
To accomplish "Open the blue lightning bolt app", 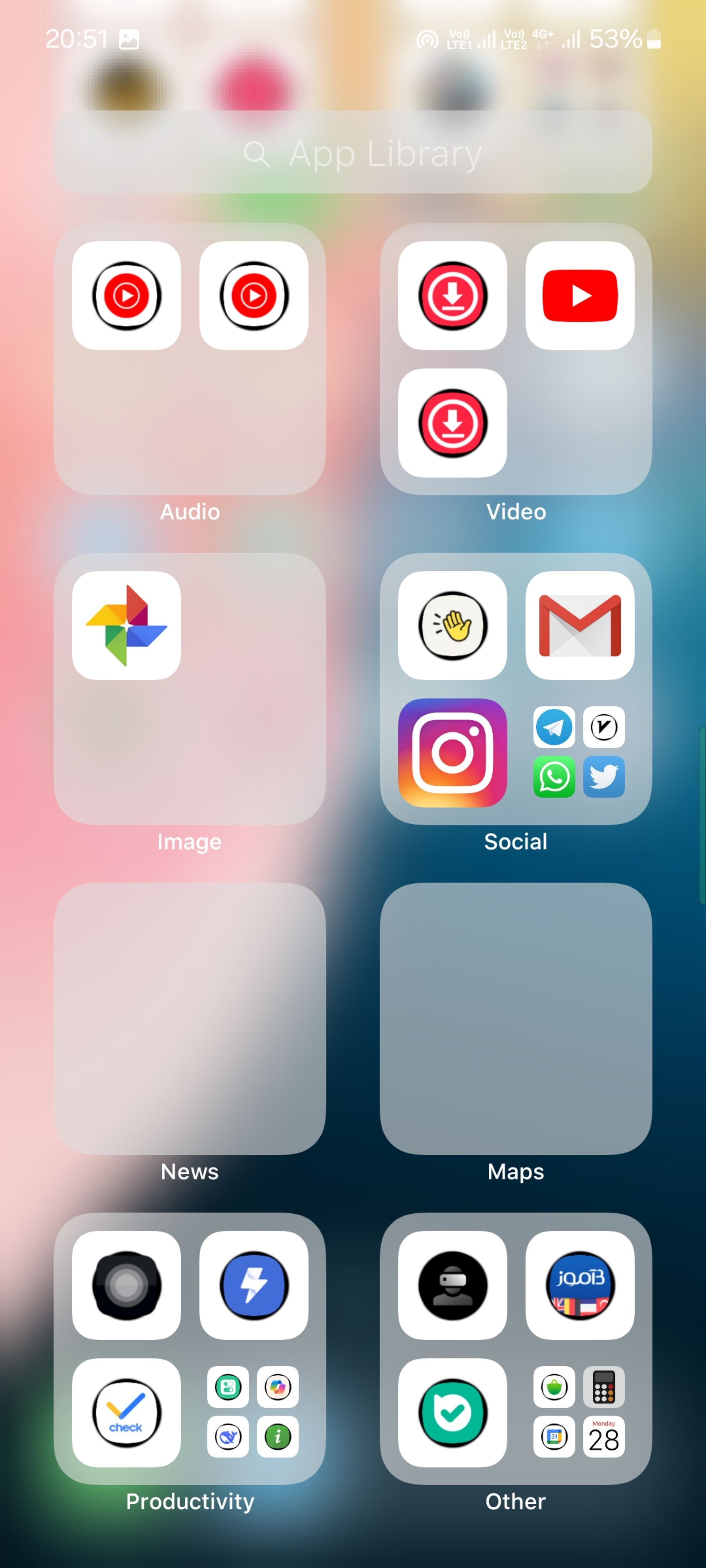I will coord(253,1285).
